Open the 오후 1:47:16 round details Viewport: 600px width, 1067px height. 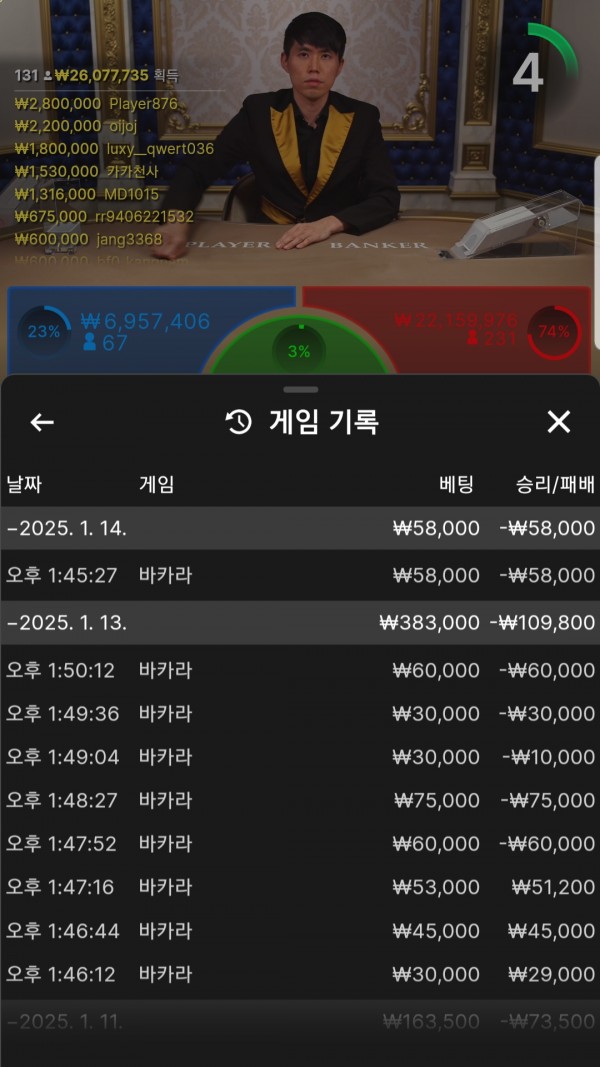pos(300,887)
